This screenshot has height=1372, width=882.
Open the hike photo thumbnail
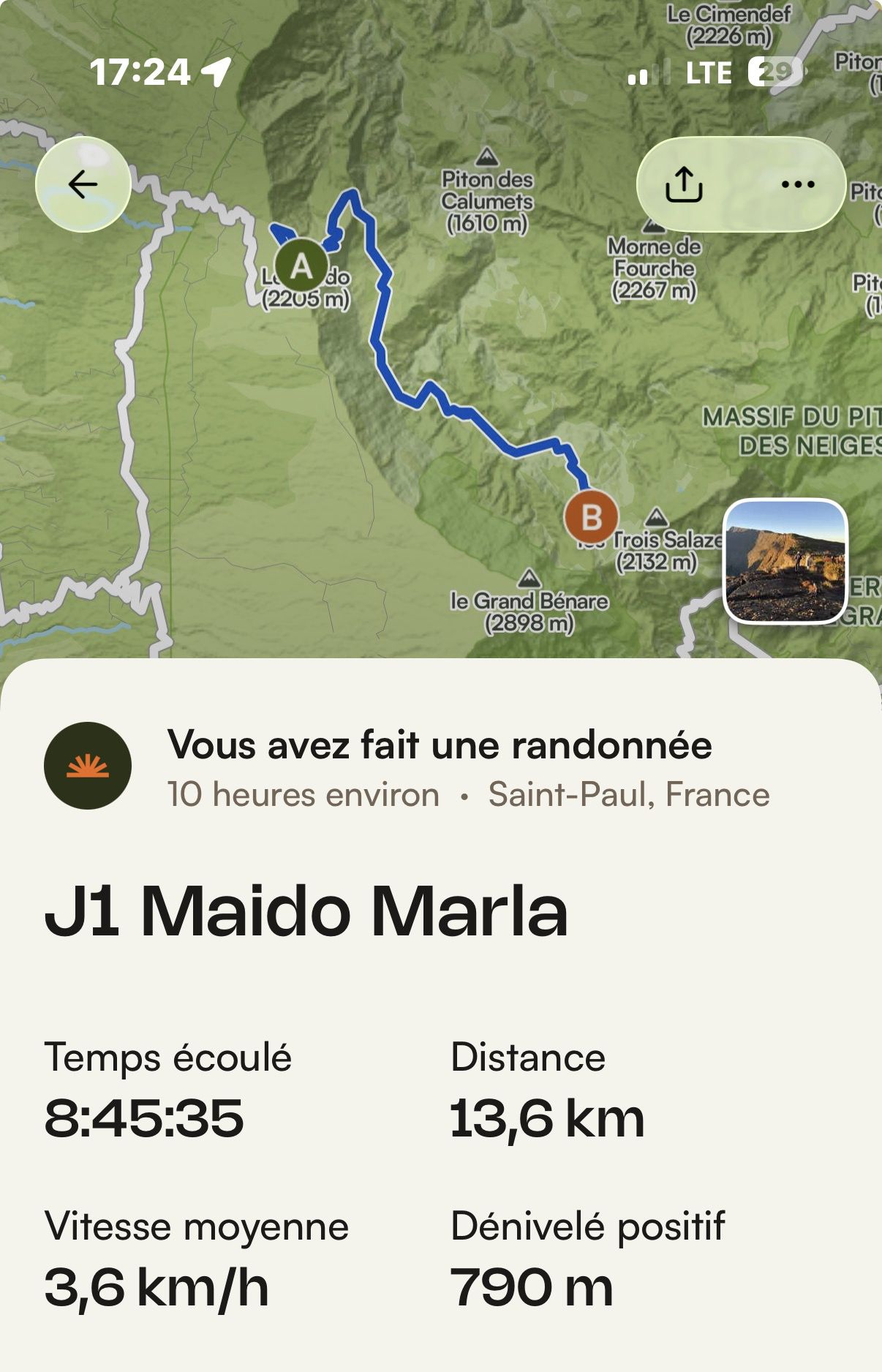tap(785, 561)
